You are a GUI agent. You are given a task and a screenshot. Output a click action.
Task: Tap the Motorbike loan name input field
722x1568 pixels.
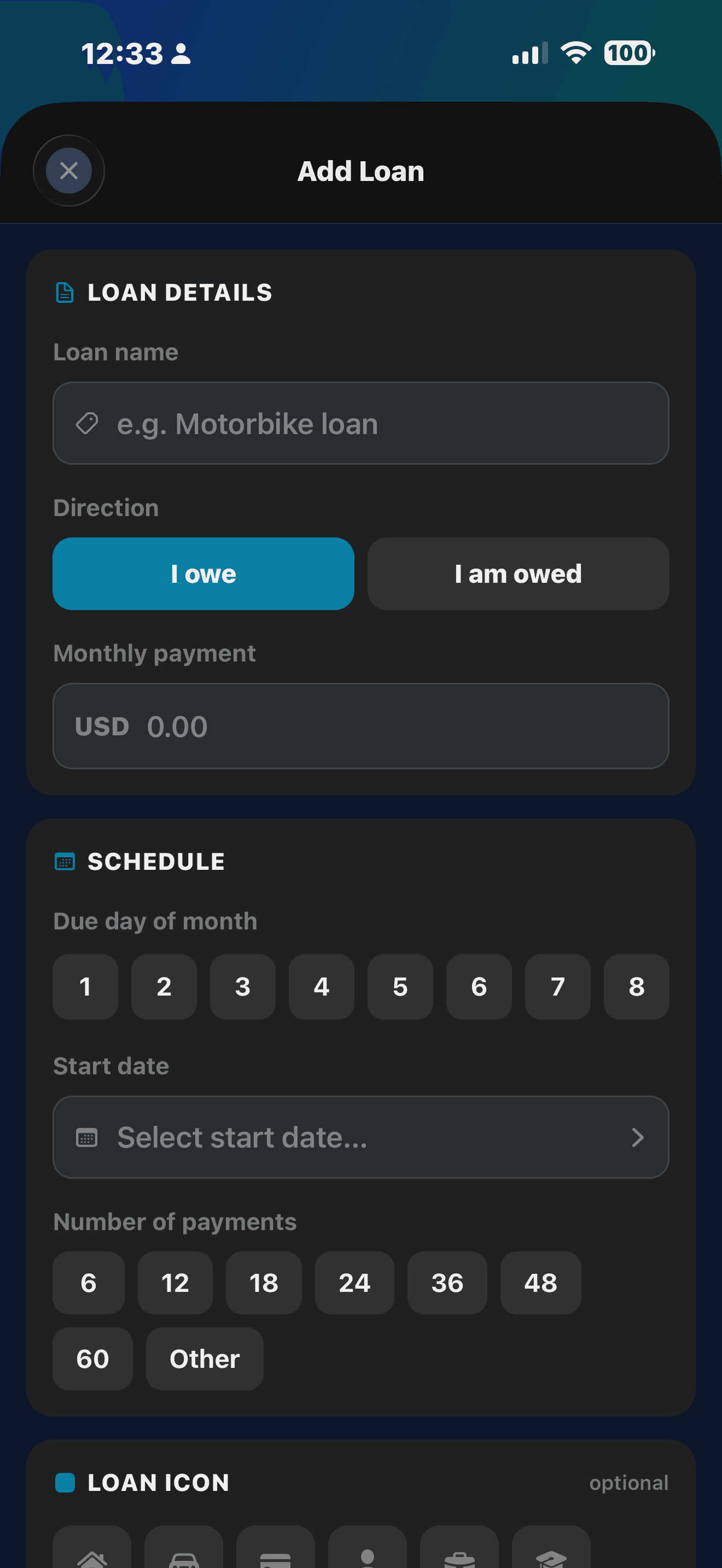[x=361, y=424]
